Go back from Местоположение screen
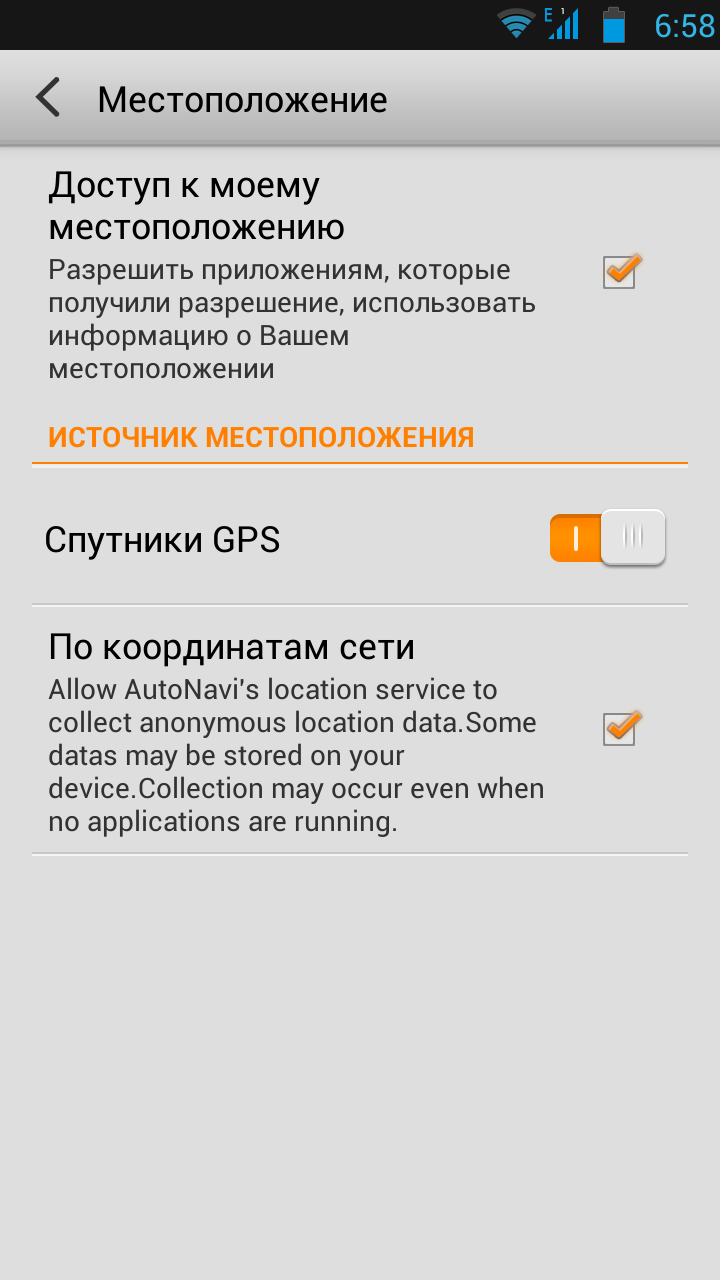 point(48,99)
